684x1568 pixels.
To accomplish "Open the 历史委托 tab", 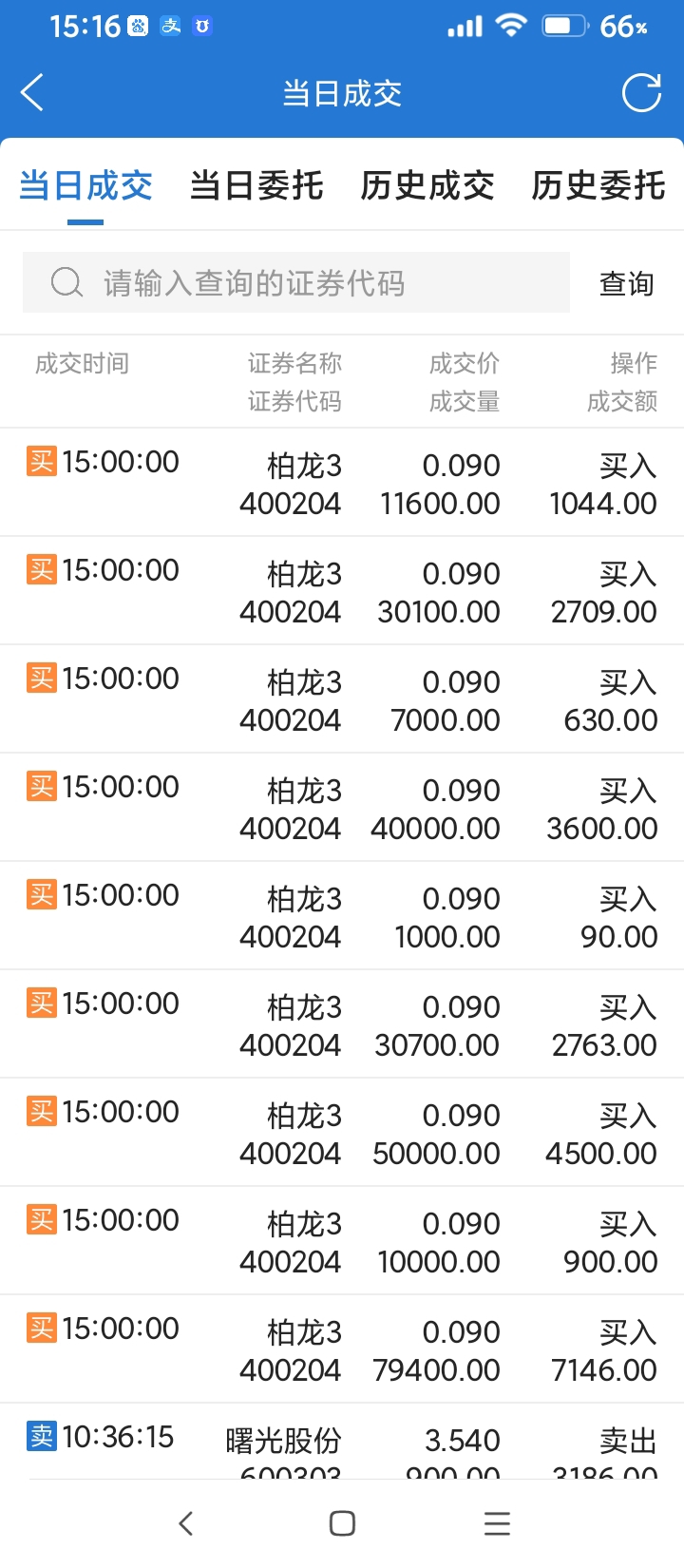I will 598,186.
